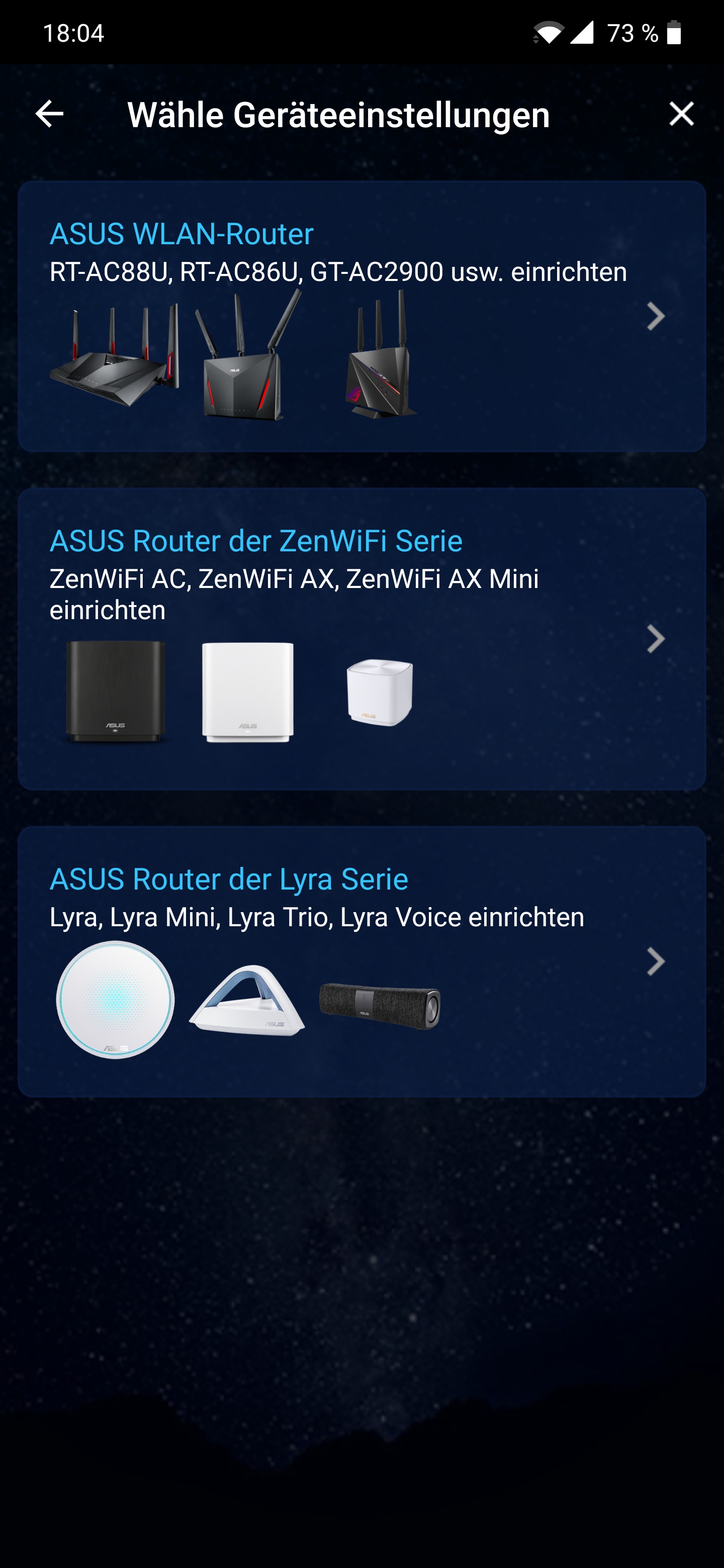Choose ASUS Router der Lyra Serie
The height and width of the screenshot is (1568, 724).
pyautogui.click(x=361, y=961)
